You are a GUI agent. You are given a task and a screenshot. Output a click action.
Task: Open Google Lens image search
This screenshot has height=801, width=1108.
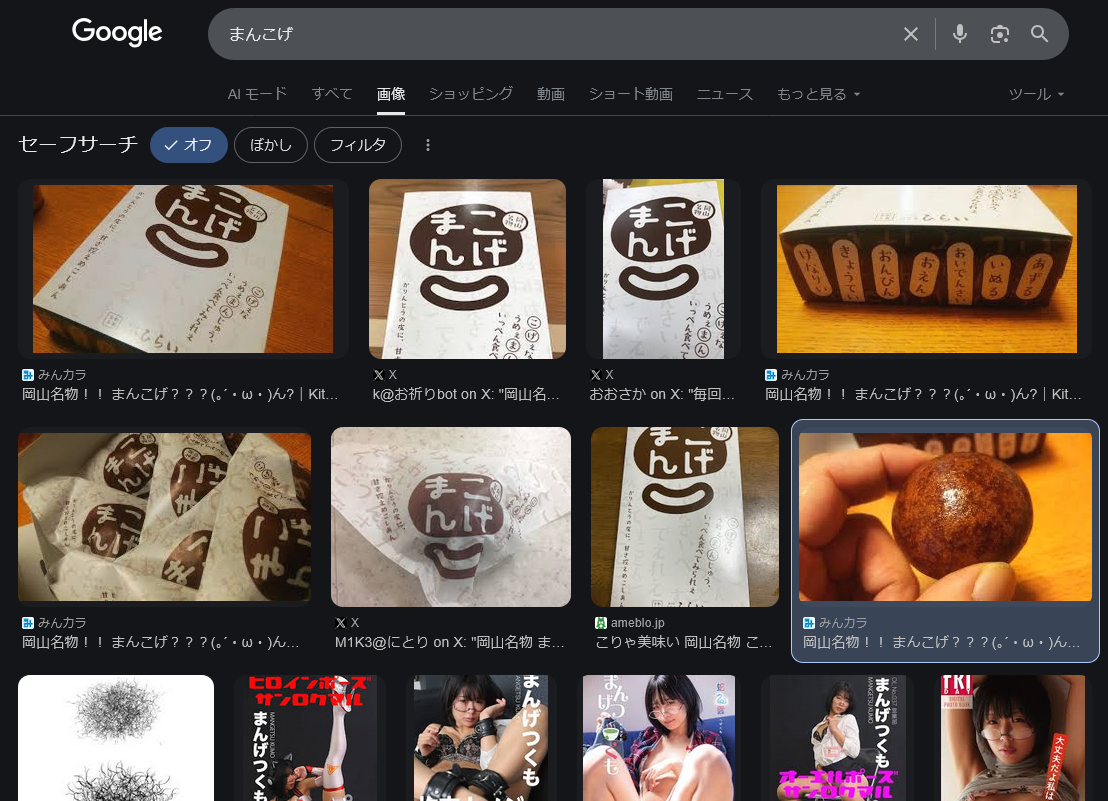pos(999,34)
